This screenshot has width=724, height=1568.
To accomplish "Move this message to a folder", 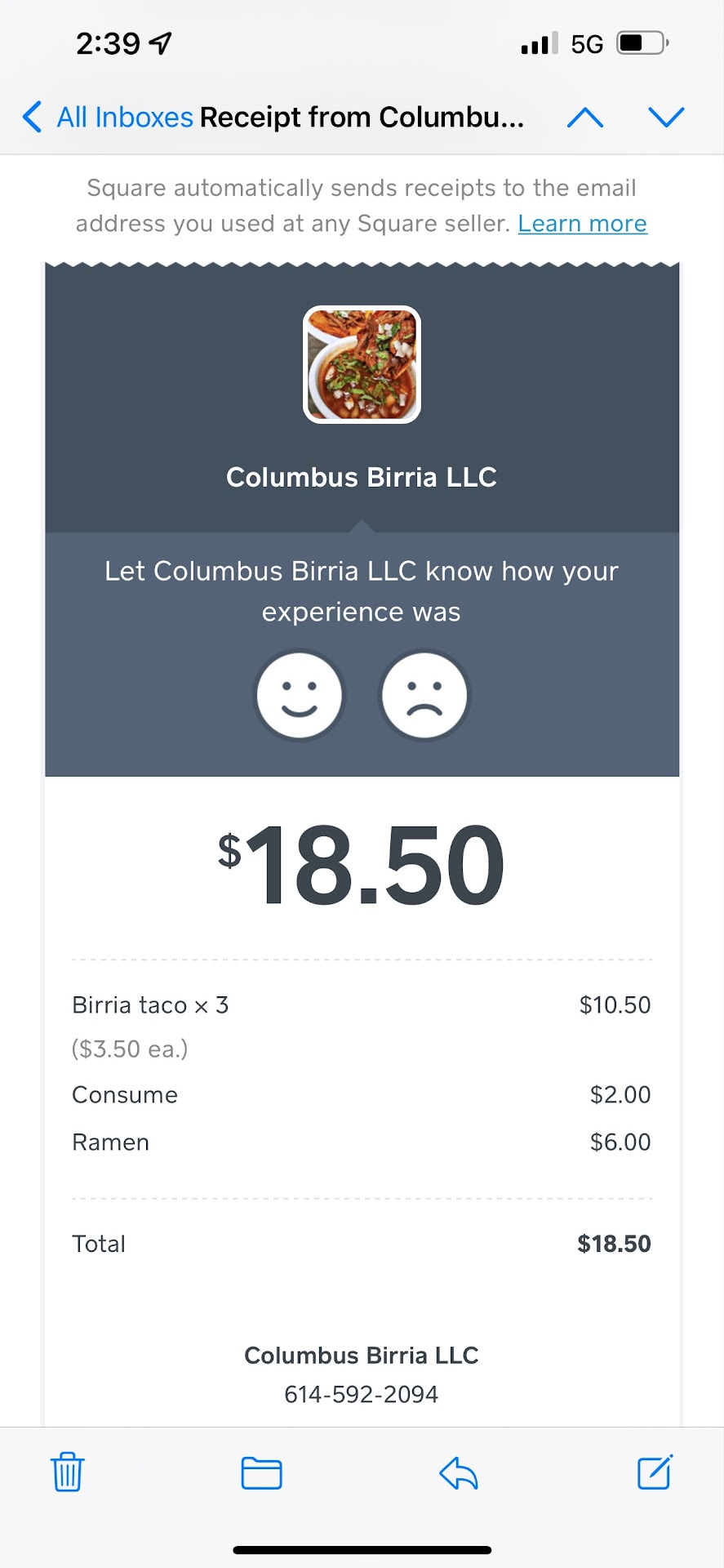I will (x=261, y=1472).
